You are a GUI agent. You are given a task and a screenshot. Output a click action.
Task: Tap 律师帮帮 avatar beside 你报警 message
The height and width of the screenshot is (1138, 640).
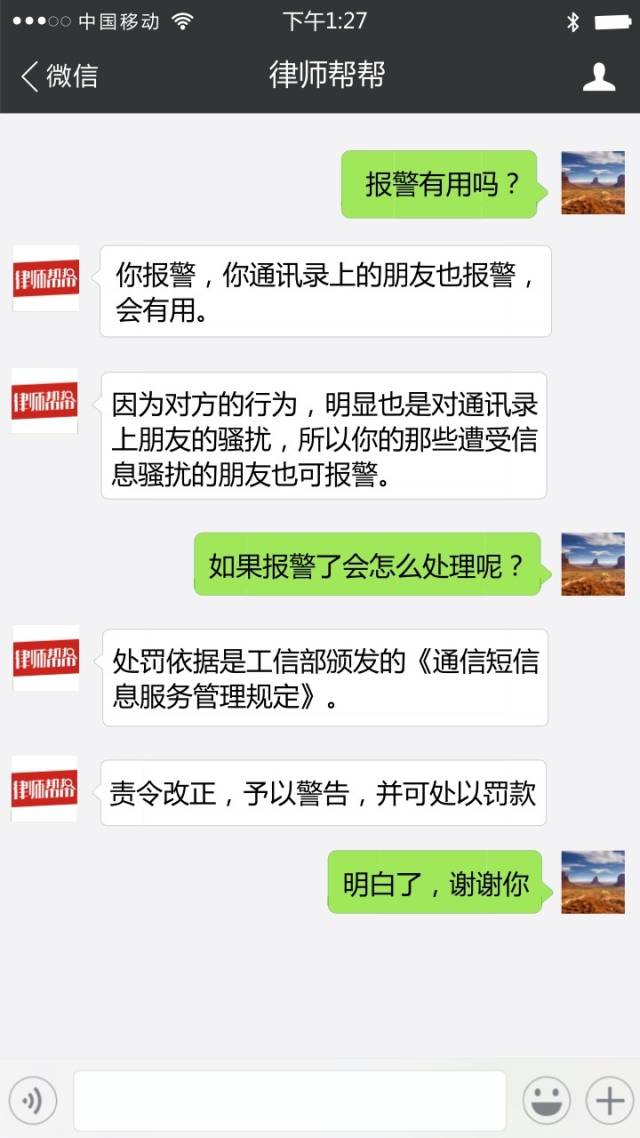pyautogui.click(x=46, y=279)
